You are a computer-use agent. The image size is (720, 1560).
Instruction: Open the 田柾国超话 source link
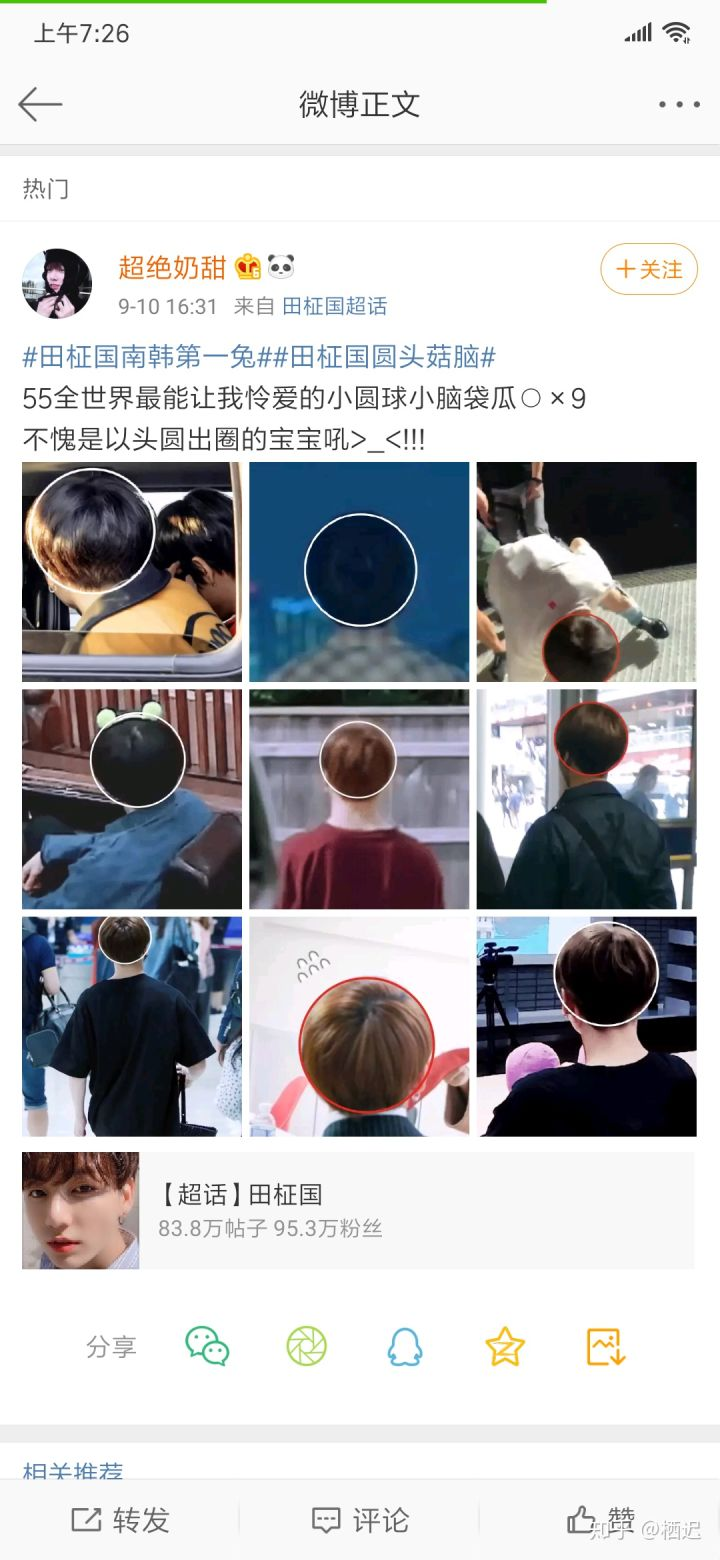coord(334,306)
